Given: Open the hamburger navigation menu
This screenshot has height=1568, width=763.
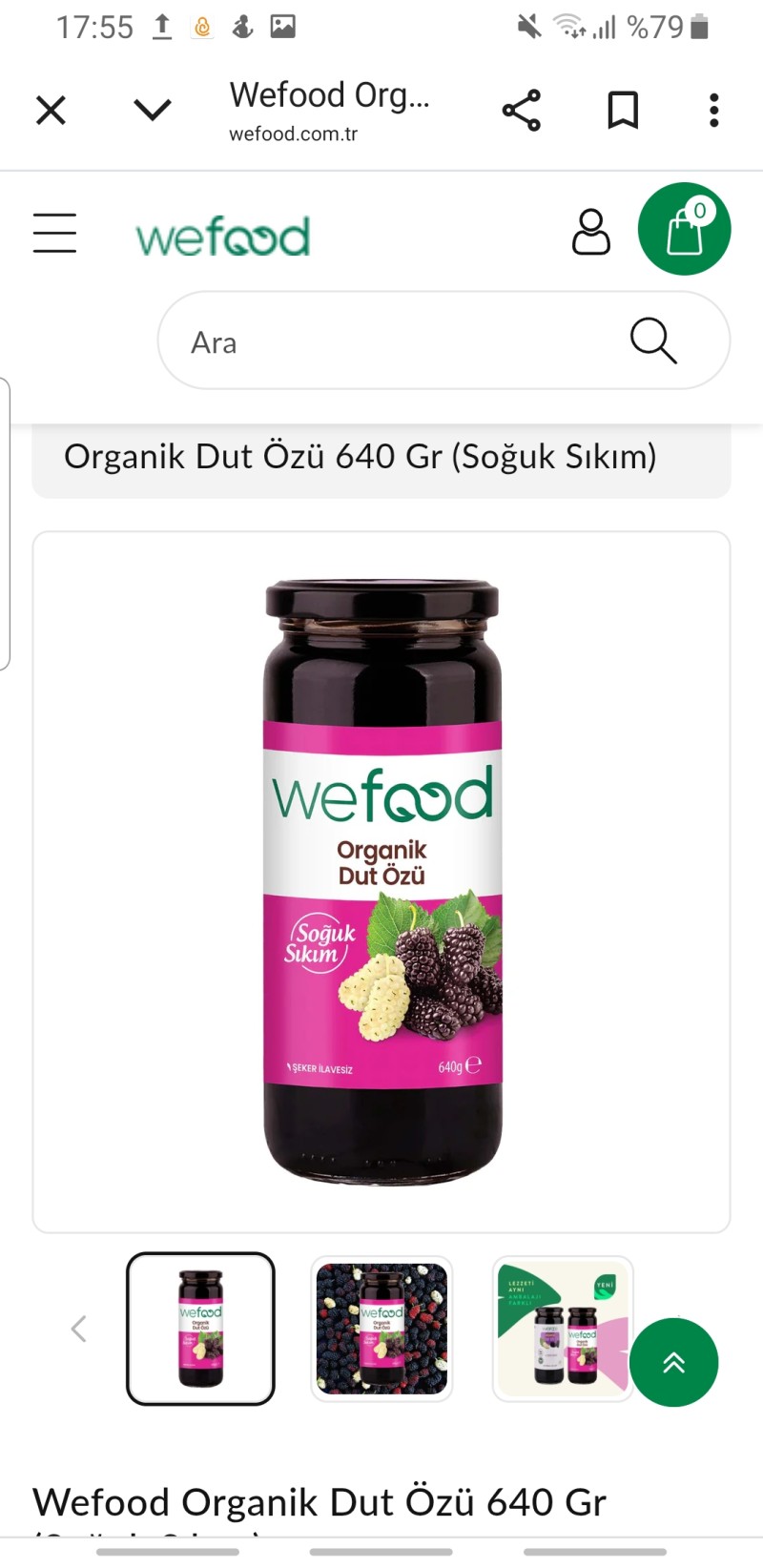Looking at the screenshot, I should 54,233.
